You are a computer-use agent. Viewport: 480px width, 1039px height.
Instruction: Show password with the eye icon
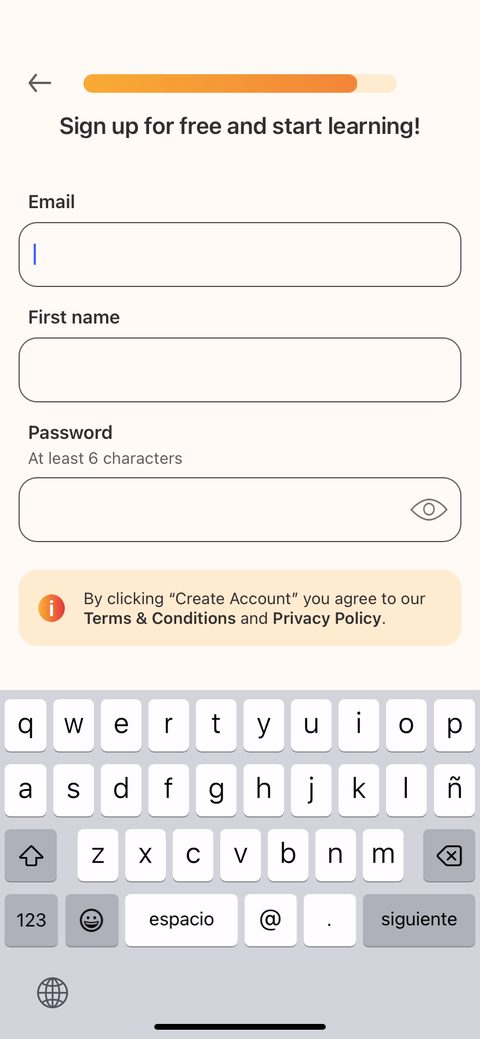(428, 510)
